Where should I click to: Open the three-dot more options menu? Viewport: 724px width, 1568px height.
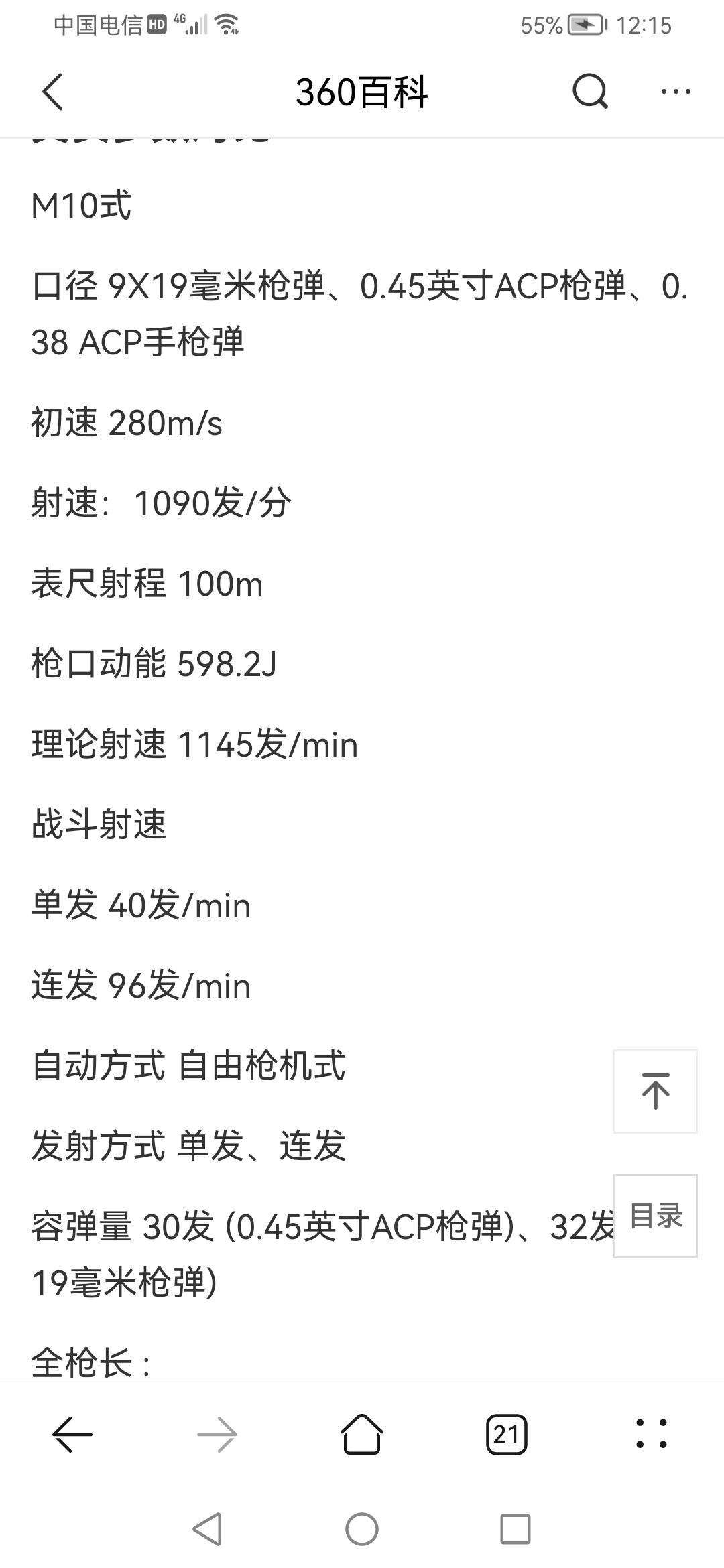tap(676, 92)
